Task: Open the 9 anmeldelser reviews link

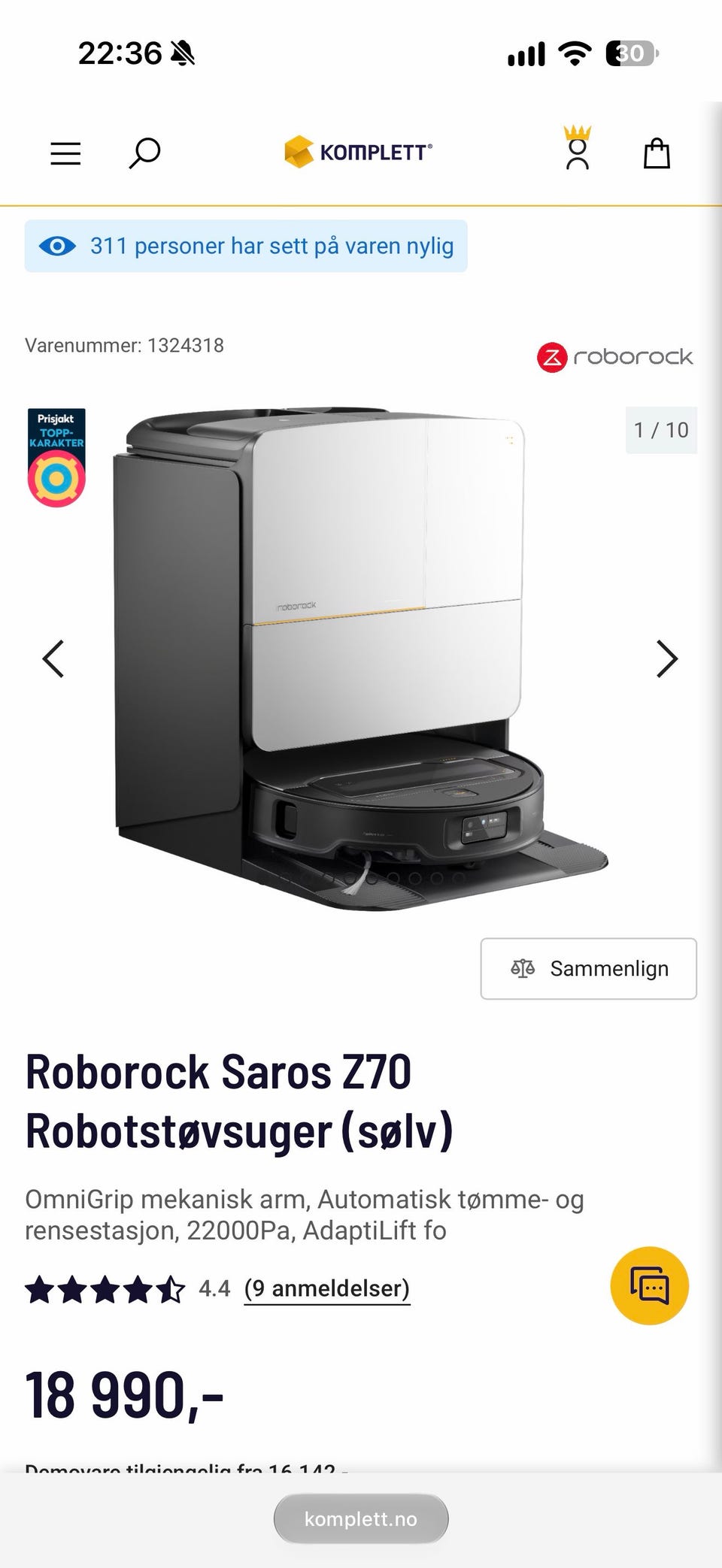Action: pyautogui.click(x=327, y=1288)
